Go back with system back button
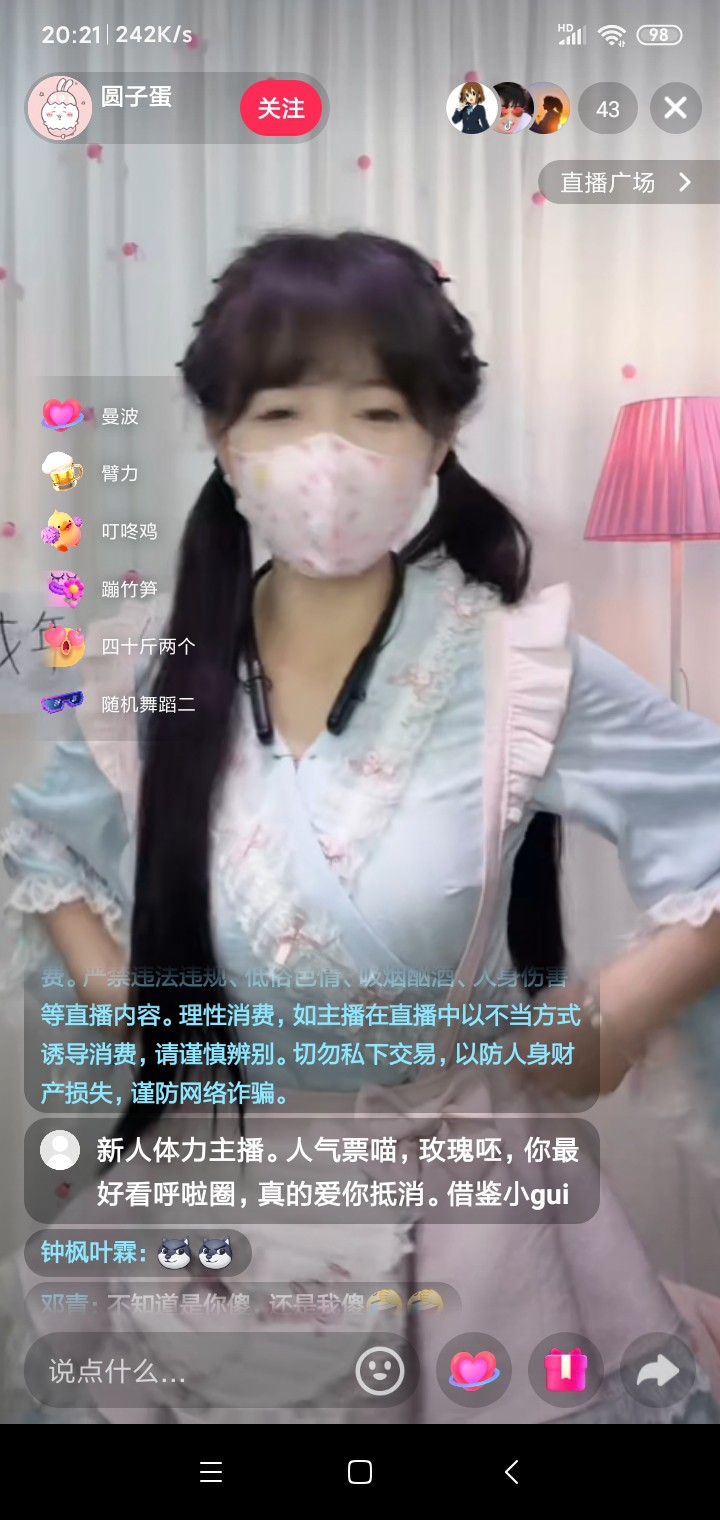Viewport: 720px width, 1520px height. [511, 1471]
